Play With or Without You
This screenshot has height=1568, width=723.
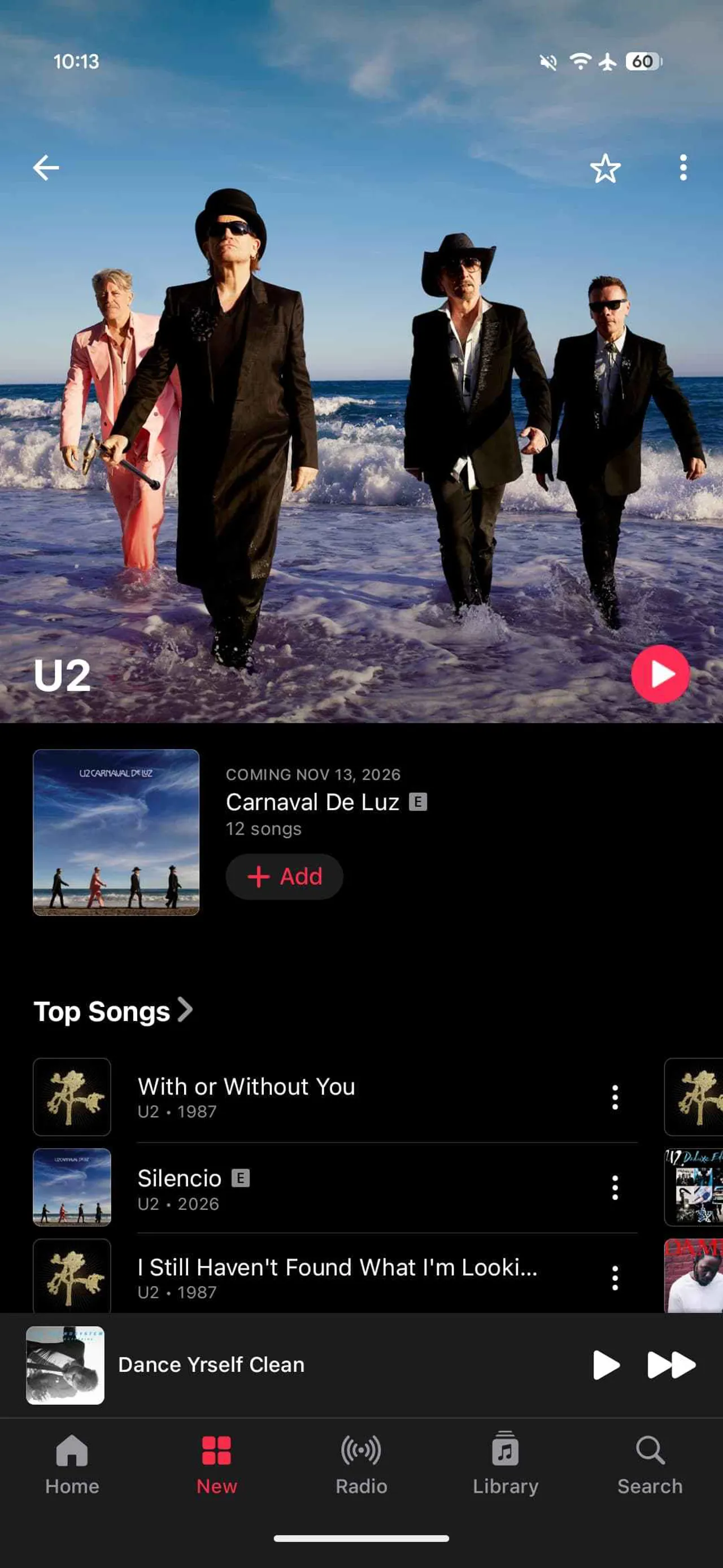point(246,1097)
